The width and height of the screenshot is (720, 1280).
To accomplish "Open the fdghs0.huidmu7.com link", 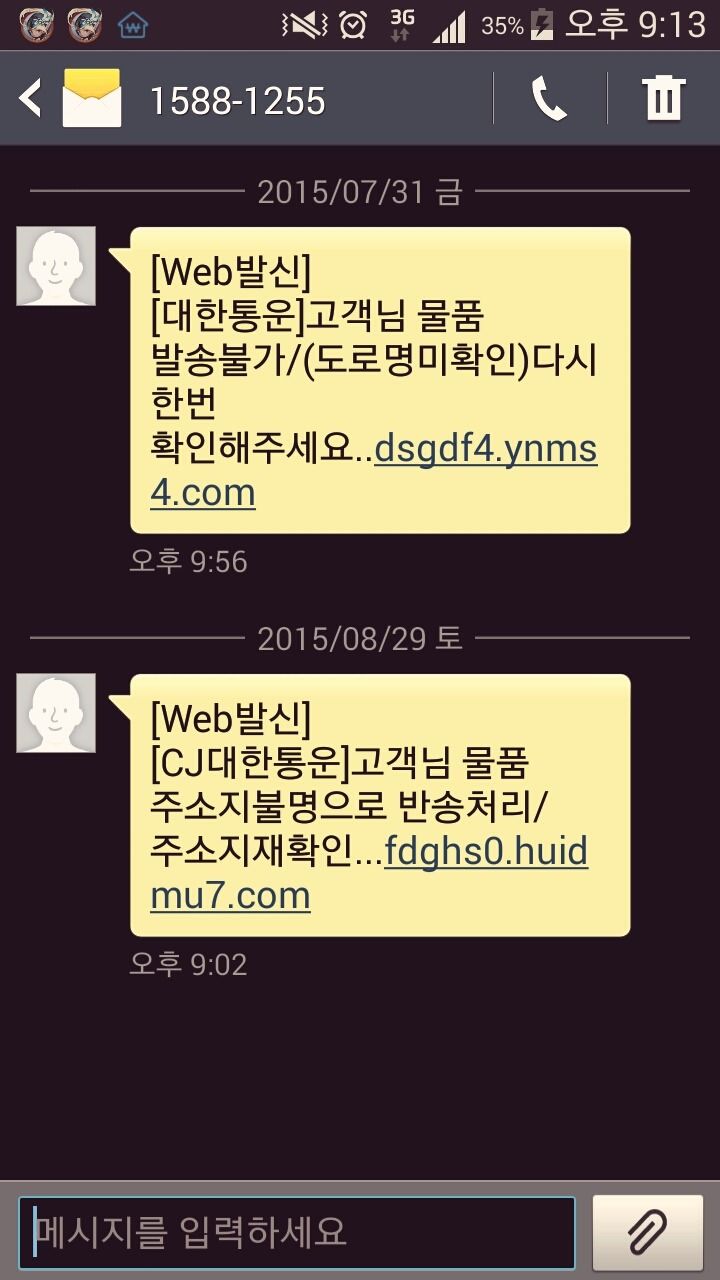I will click(370, 874).
